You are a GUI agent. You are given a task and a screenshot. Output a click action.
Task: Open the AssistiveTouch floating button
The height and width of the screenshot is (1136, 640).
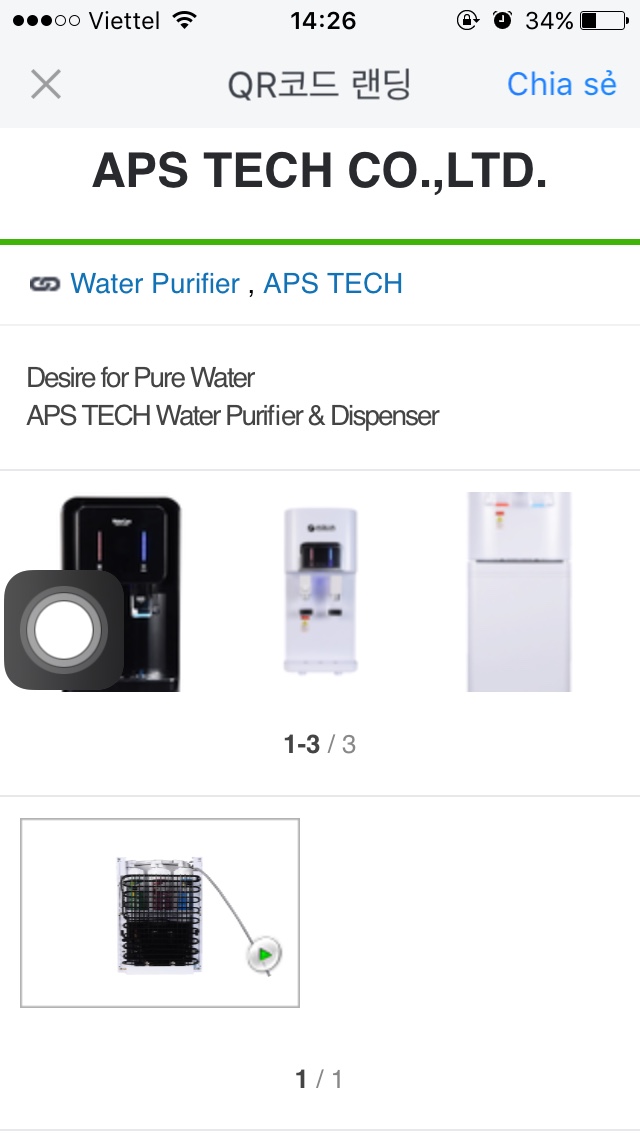click(64, 630)
